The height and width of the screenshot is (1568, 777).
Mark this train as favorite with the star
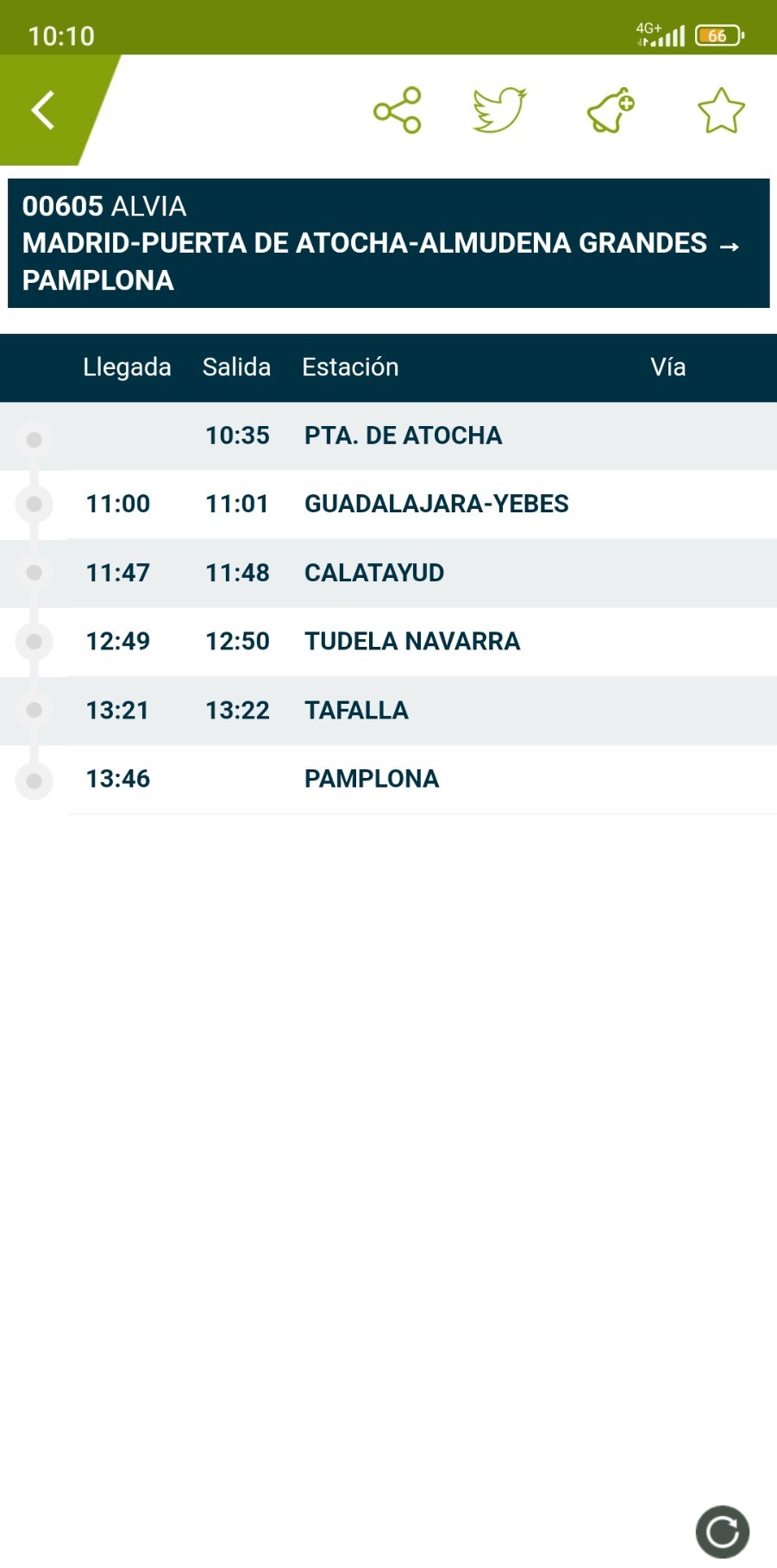click(x=721, y=111)
